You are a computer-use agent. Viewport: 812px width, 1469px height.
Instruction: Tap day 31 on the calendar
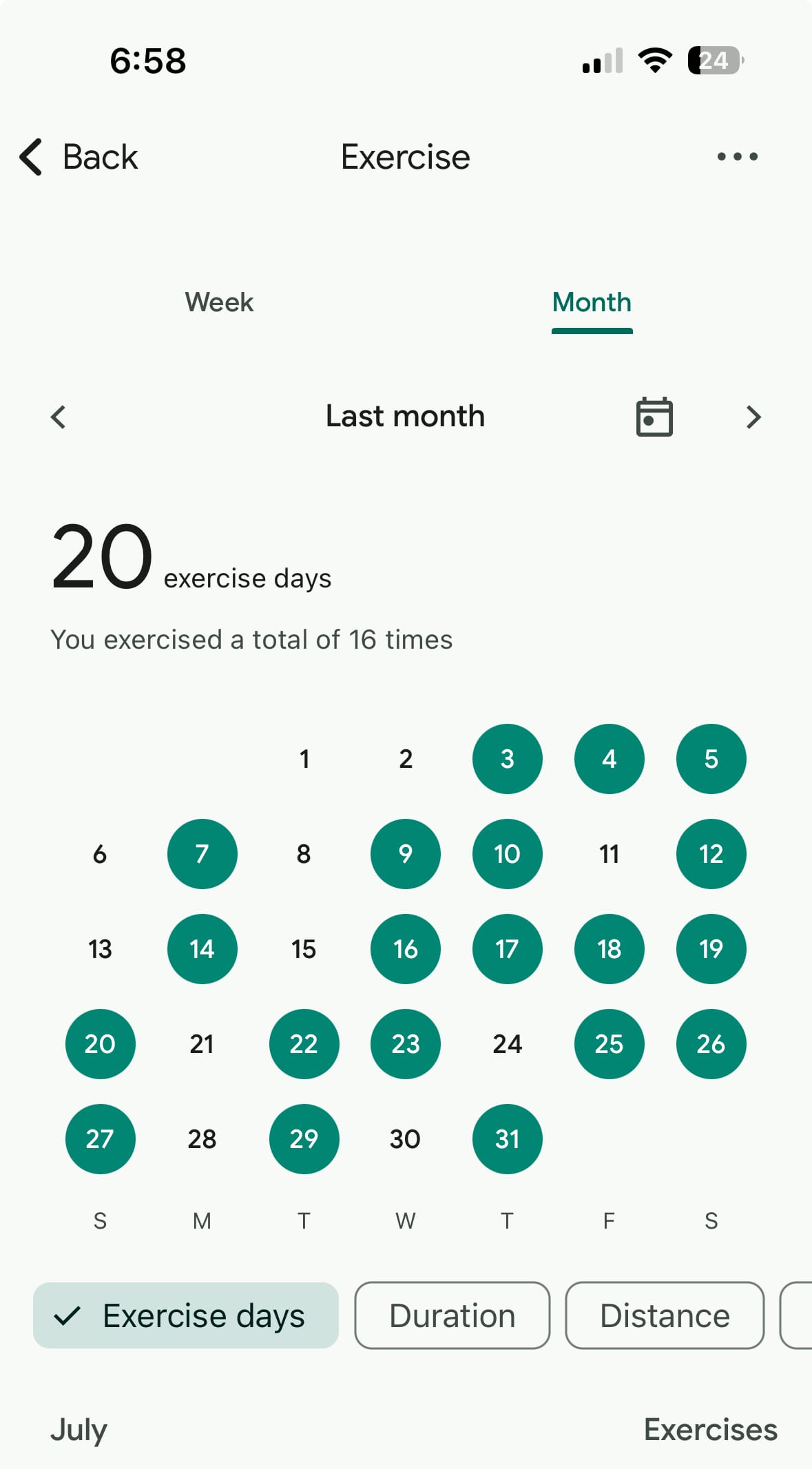click(x=507, y=1139)
